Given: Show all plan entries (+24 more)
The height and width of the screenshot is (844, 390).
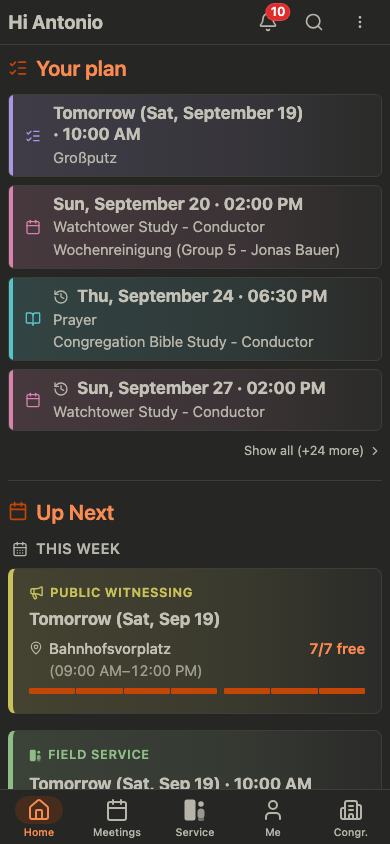Looking at the screenshot, I should click(311, 451).
